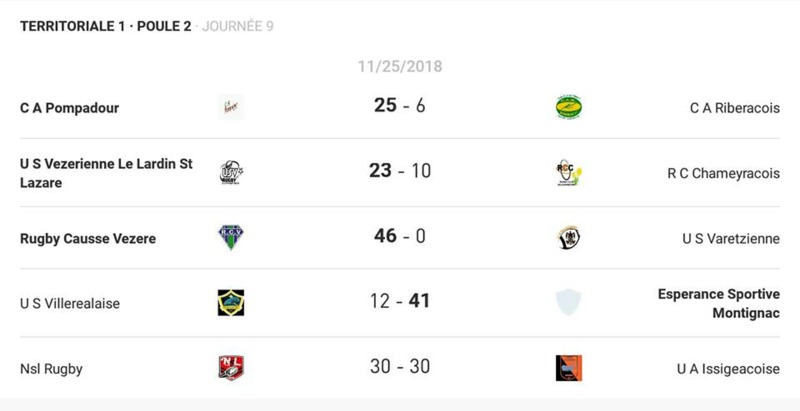Open the C A Pompadour vs C A Riberacois match
Image resolution: width=800 pixels, height=411 pixels.
tap(399, 106)
